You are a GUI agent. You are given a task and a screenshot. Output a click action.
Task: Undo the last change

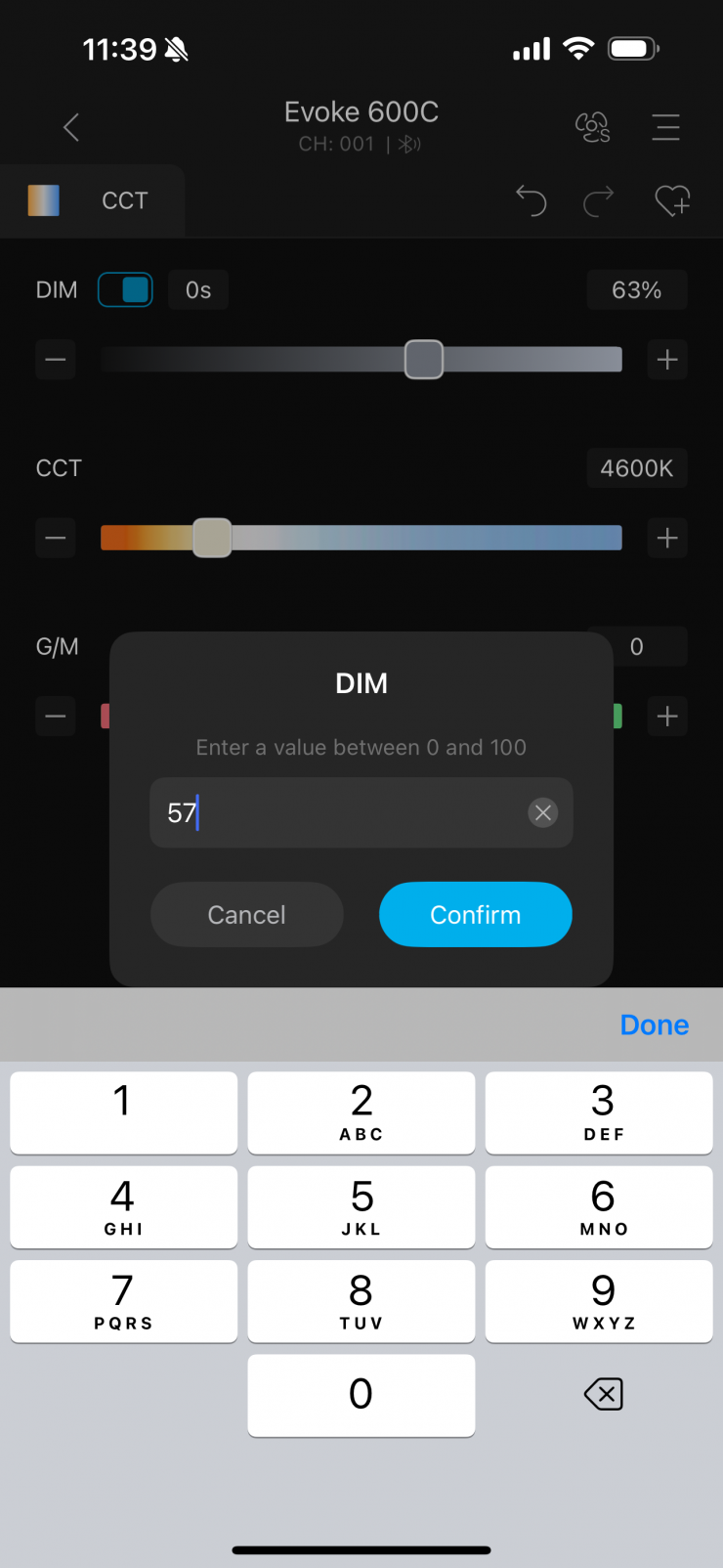coord(531,200)
